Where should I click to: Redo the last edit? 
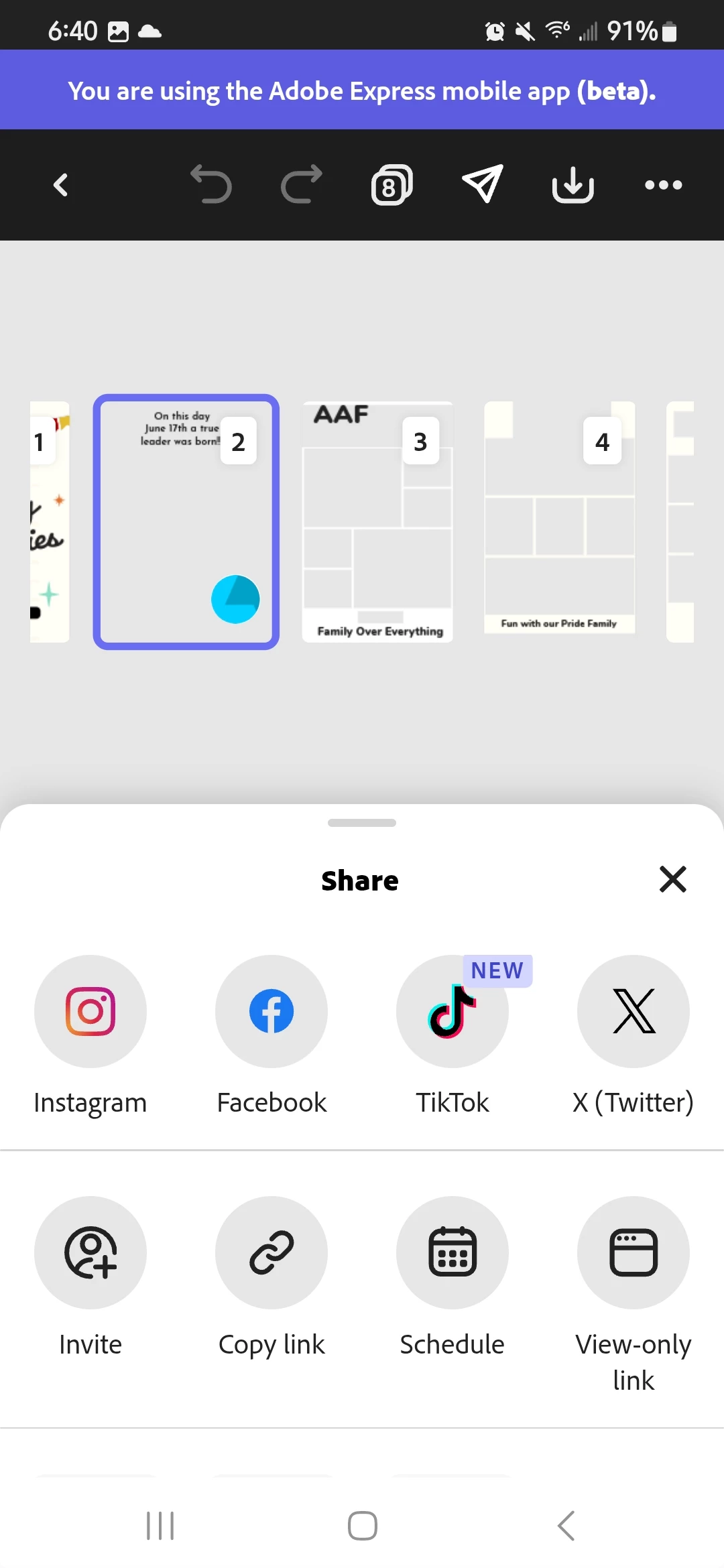302,184
